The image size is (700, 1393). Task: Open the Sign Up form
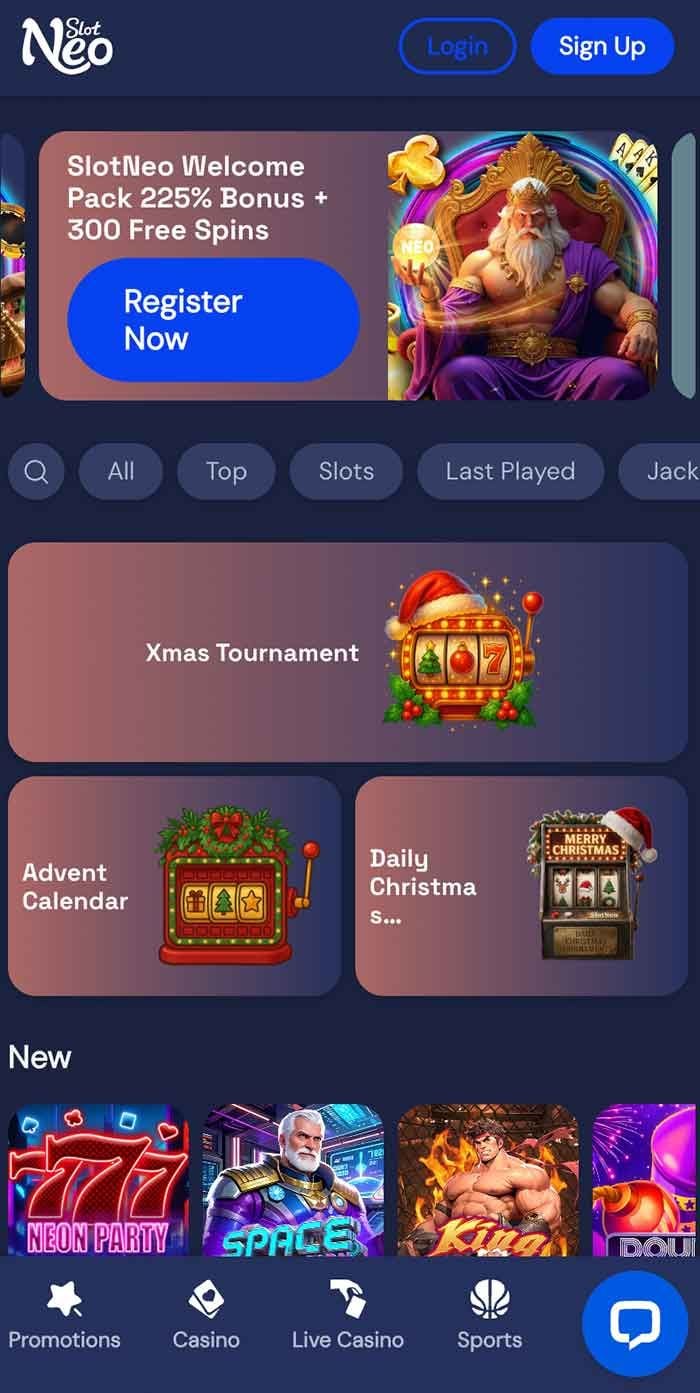click(x=602, y=46)
